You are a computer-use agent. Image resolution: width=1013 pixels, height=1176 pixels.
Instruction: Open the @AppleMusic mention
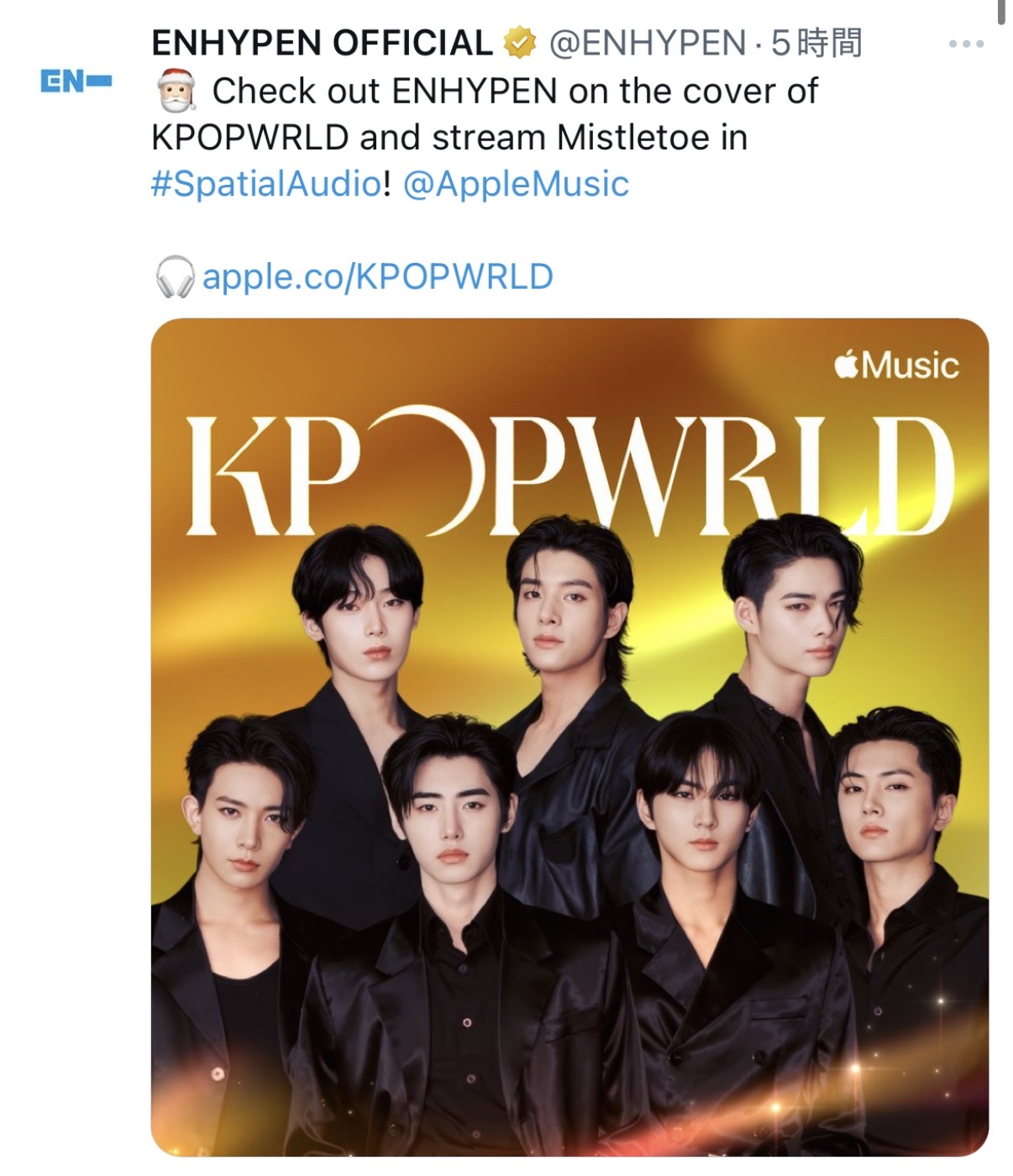(516, 184)
